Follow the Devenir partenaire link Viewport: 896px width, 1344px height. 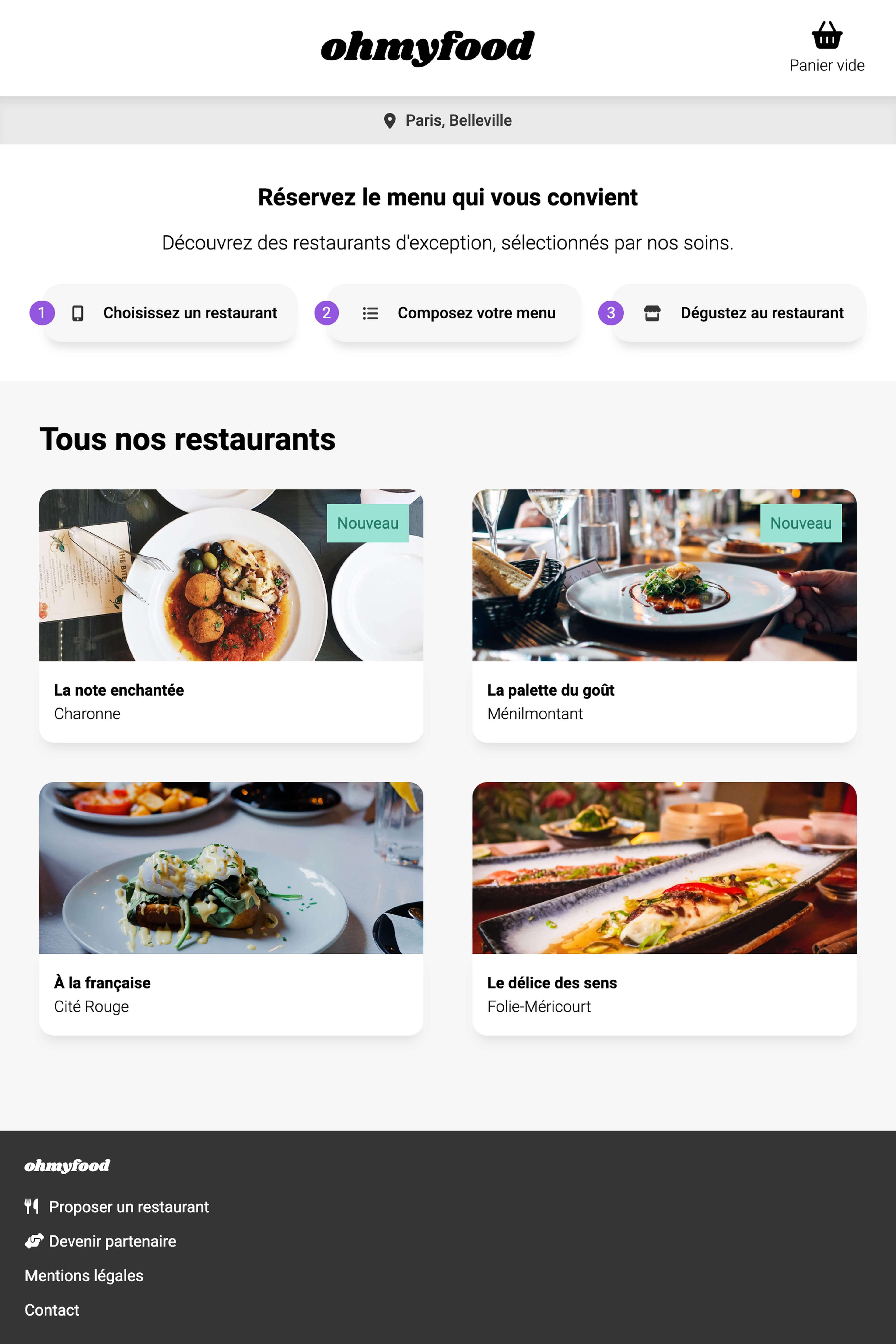tap(112, 1241)
